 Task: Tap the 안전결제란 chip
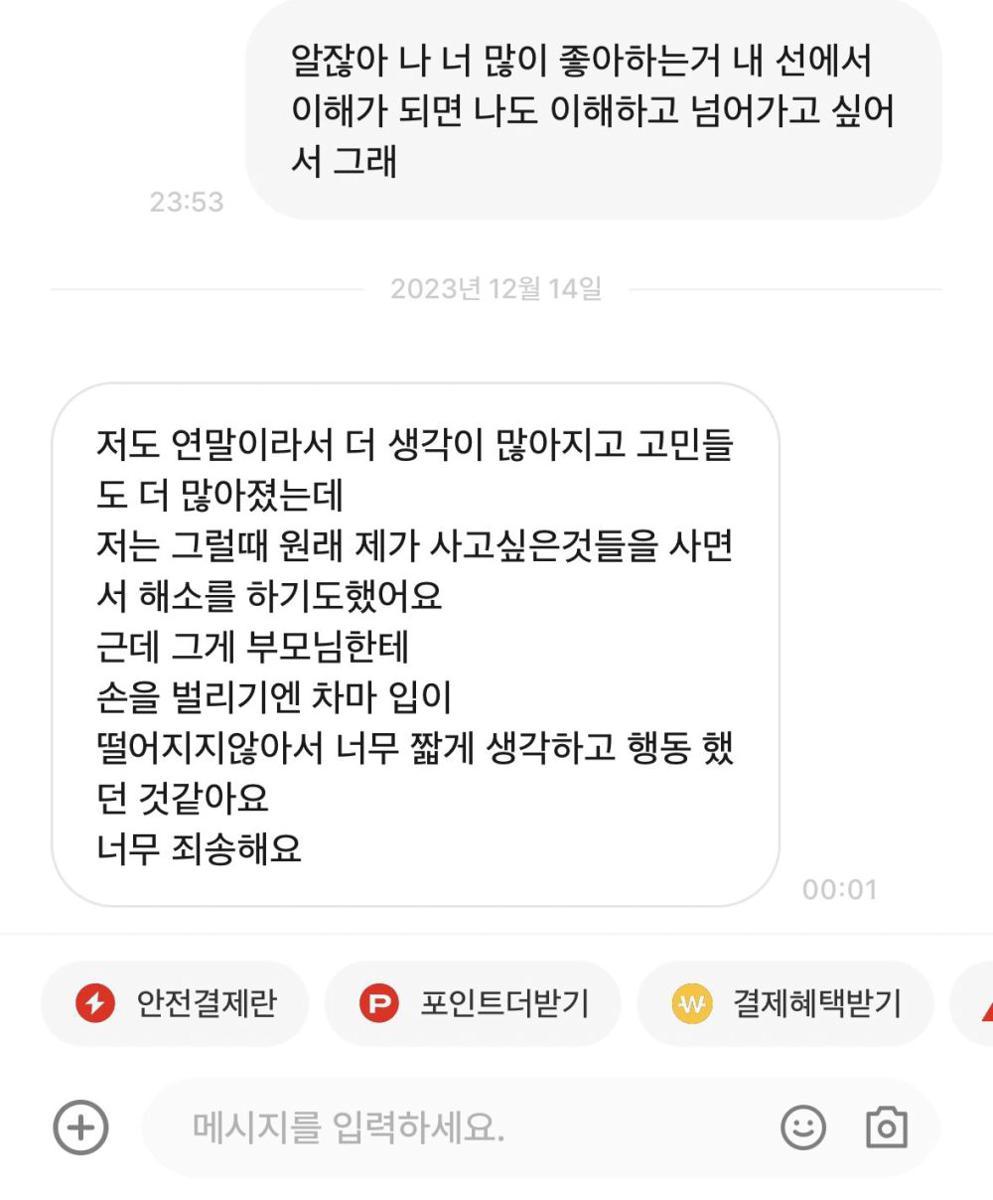tap(175, 1003)
